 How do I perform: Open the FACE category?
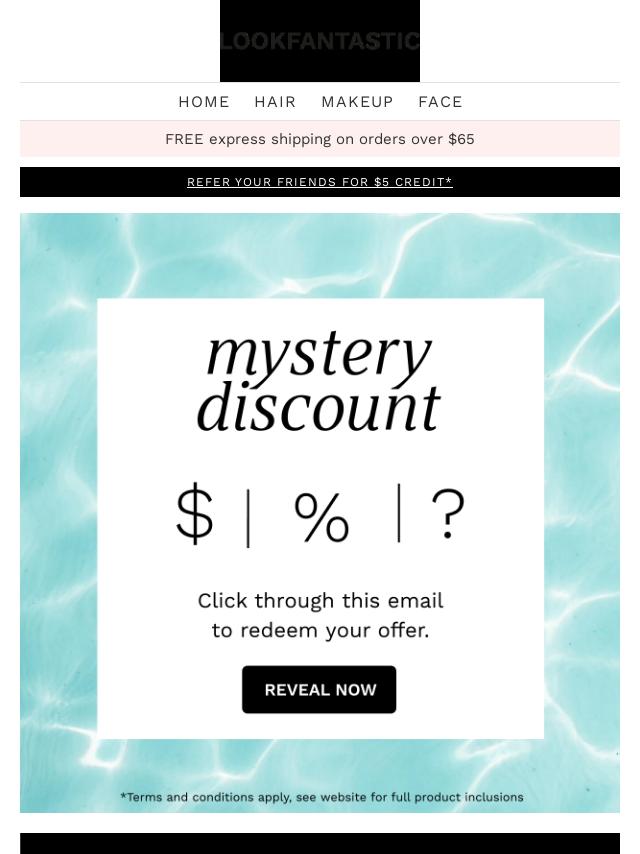(440, 102)
